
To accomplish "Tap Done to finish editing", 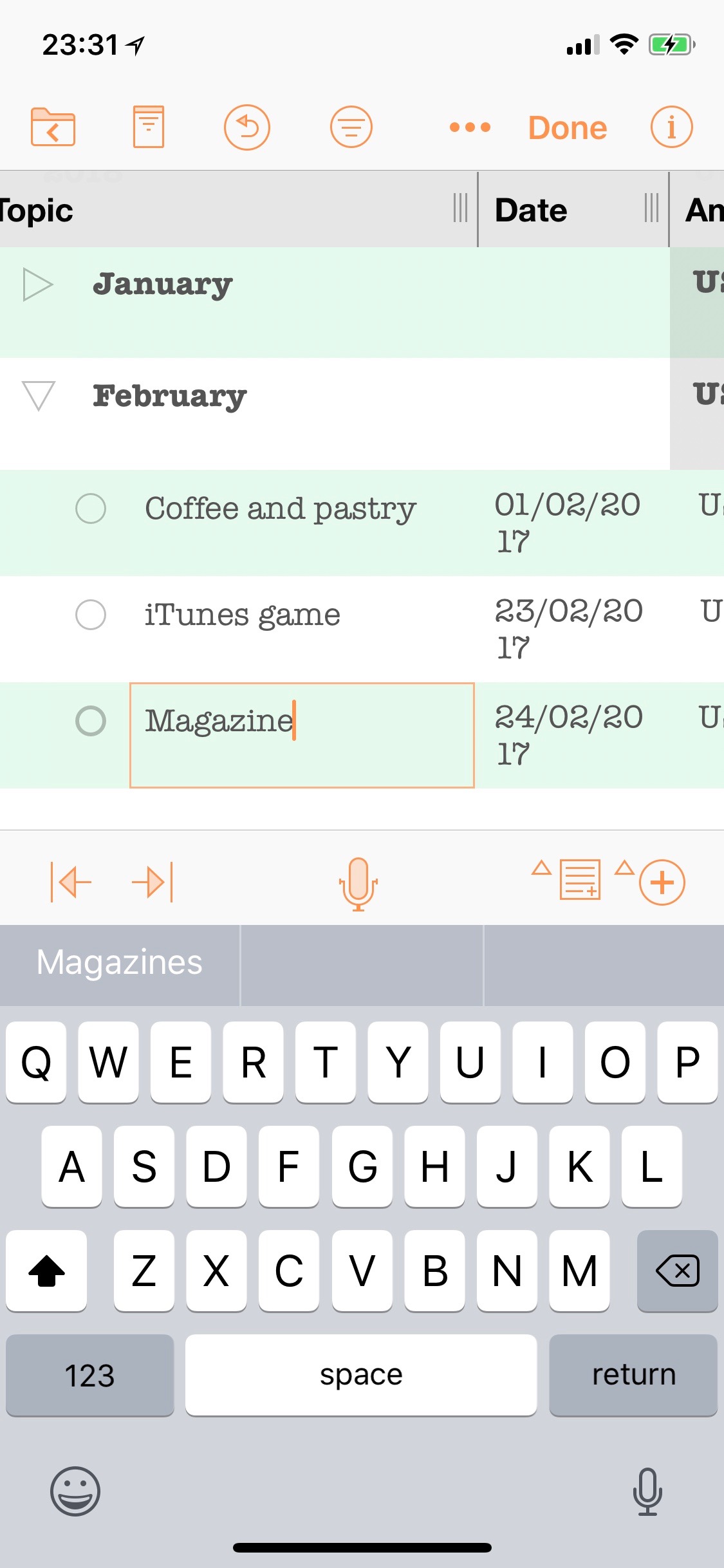I will tap(568, 127).
